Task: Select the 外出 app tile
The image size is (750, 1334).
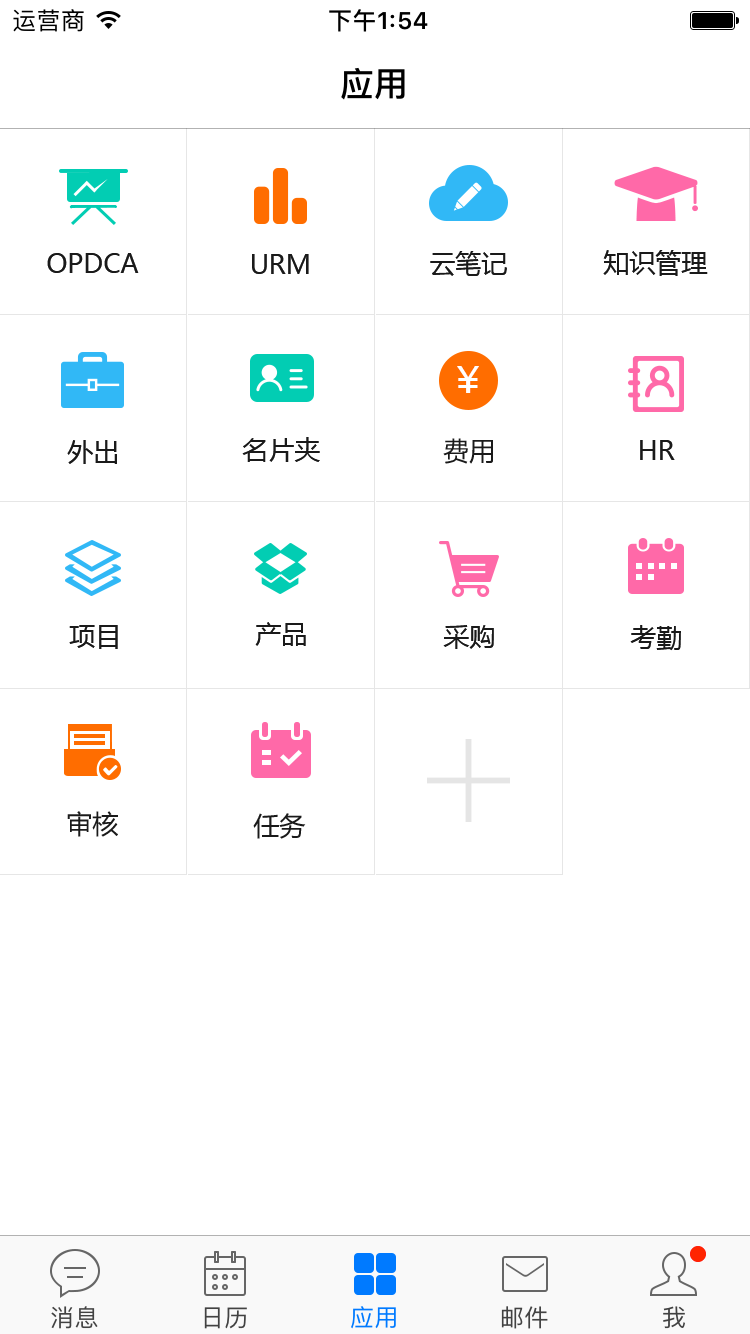Action: (93, 408)
